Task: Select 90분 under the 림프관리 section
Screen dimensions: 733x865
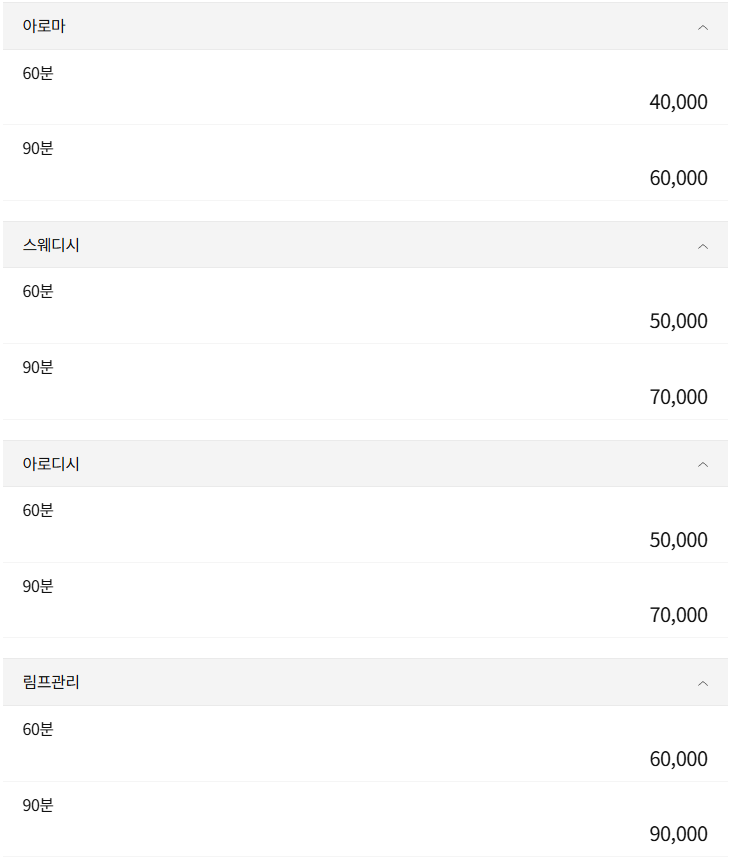Action: click(x=37, y=805)
